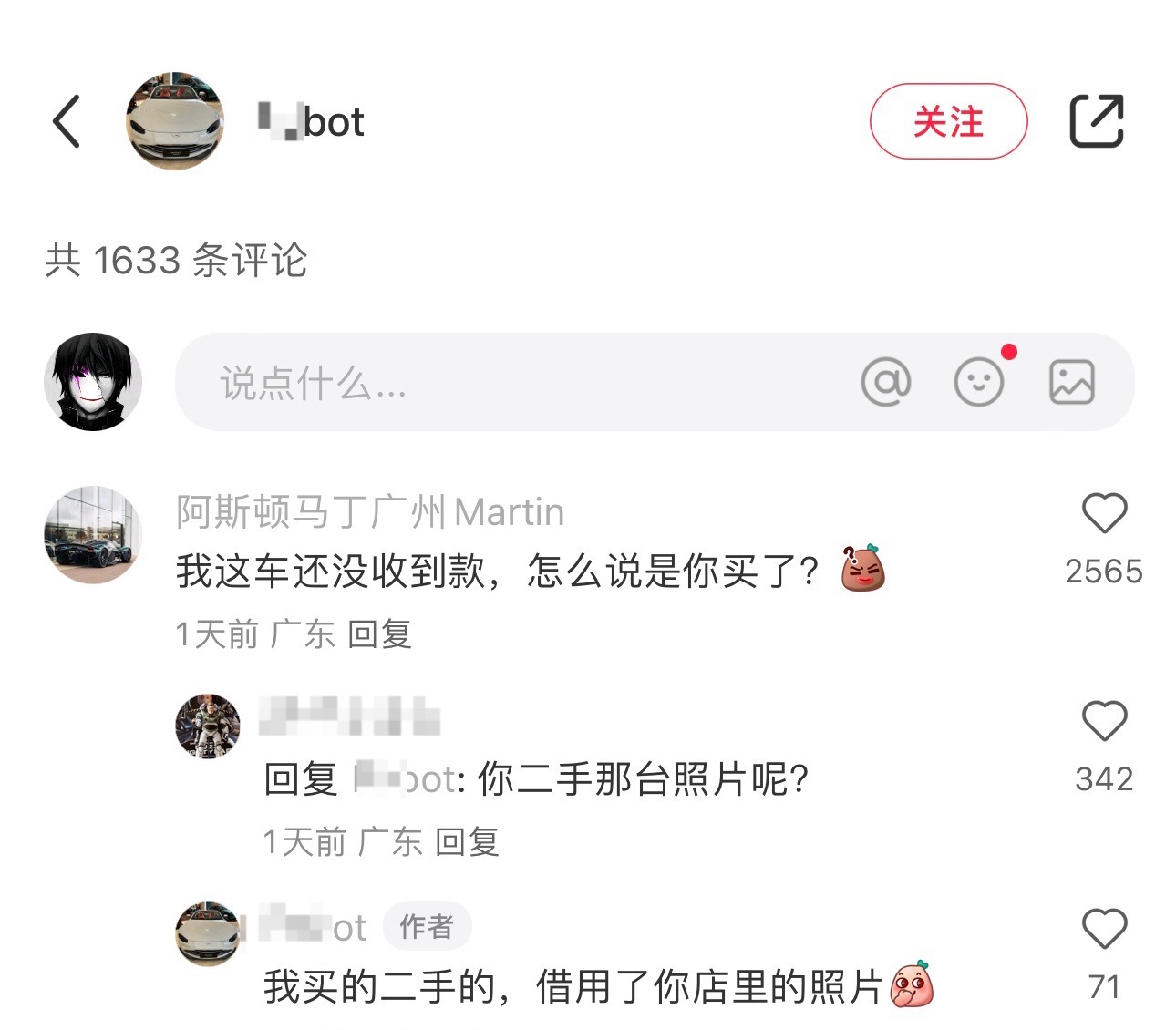Open the emoji picker in the comment box
This screenshot has width=1176, height=1030.
978,382
